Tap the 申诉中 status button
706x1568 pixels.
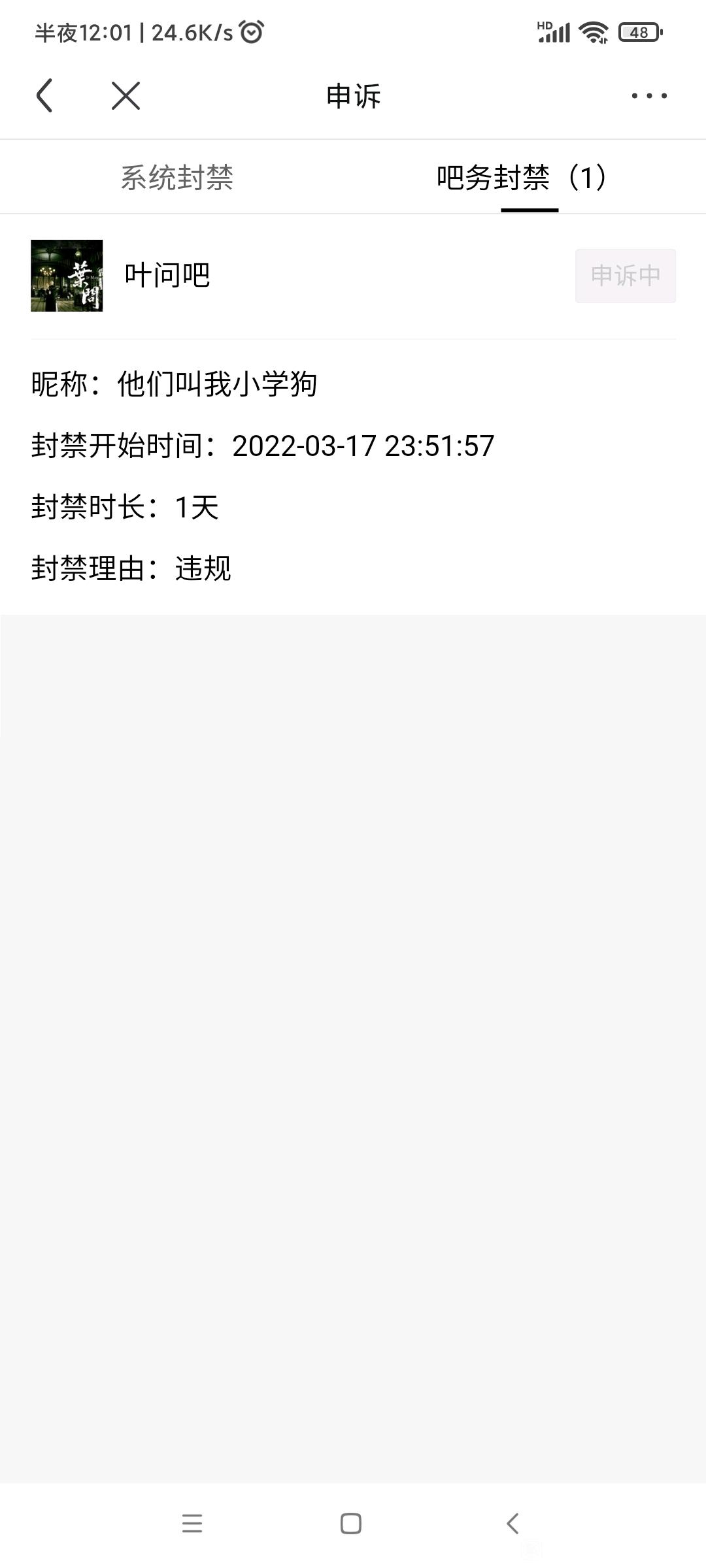(x=625, y=276)
